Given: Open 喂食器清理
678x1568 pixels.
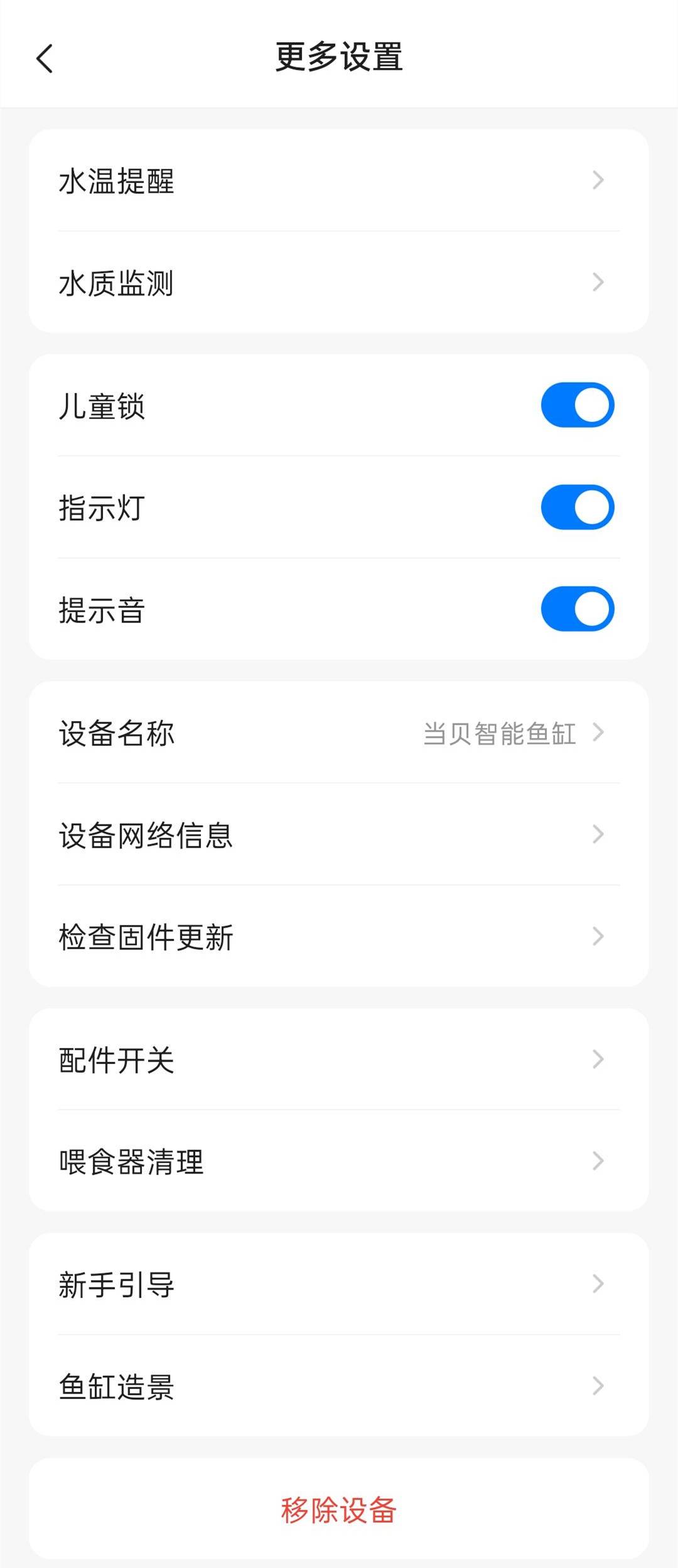Looking at the screenshot, I should (x=339, y=1161).
